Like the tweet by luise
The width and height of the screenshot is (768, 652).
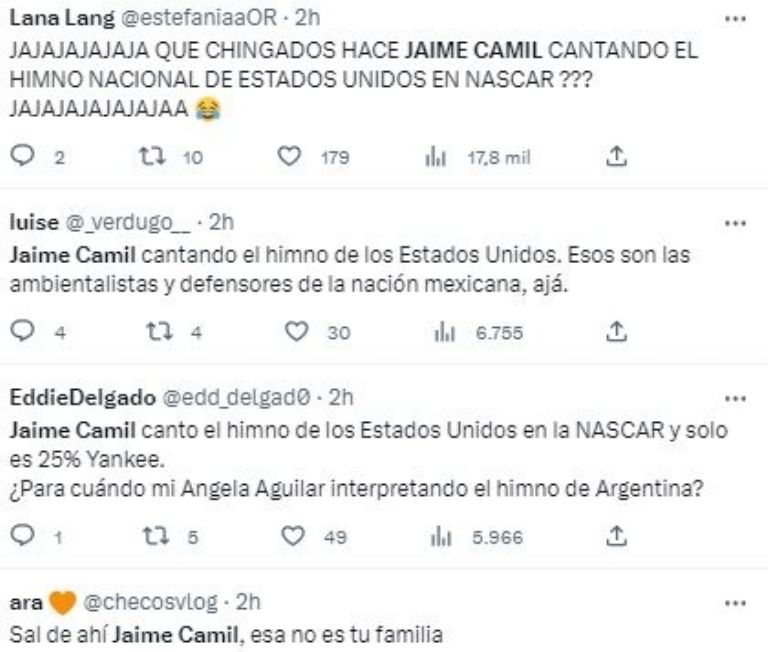click(296, 332)
